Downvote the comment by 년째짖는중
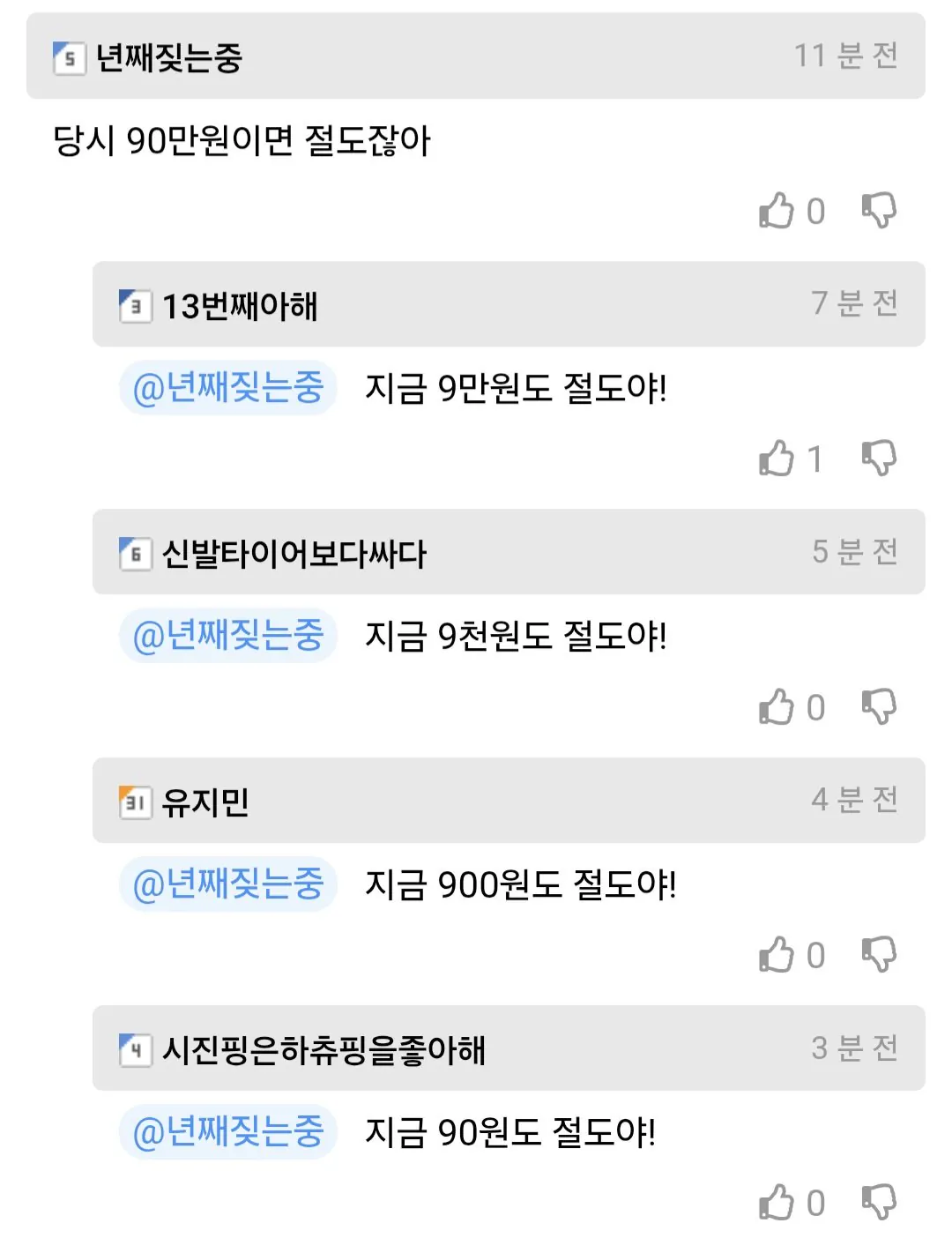This screenshot has width=952, height=1238. 879,211
